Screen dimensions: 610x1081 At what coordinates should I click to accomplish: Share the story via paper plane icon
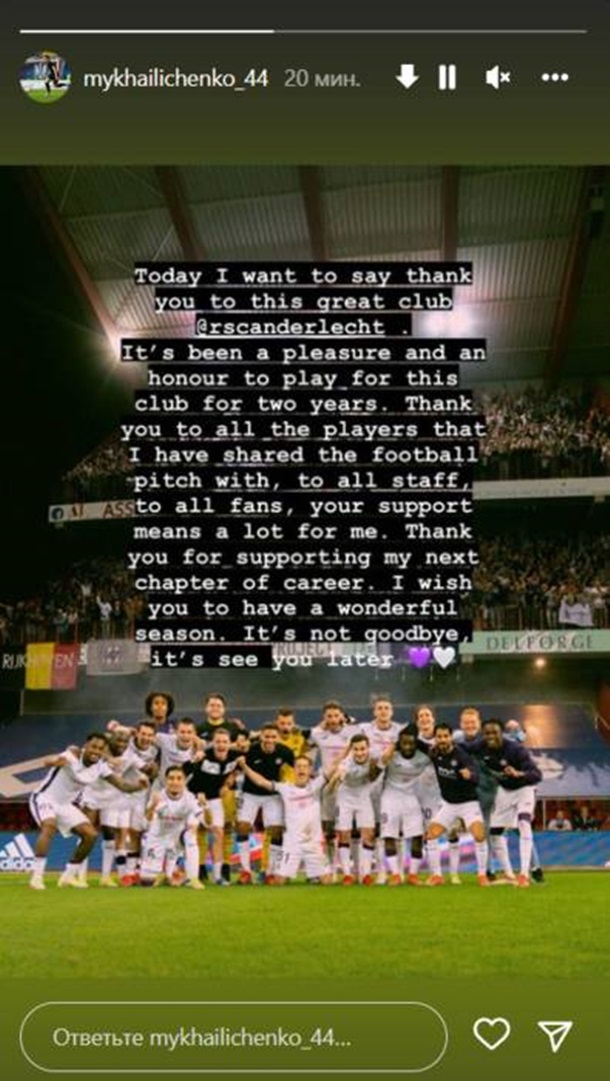coord(554,1036)
